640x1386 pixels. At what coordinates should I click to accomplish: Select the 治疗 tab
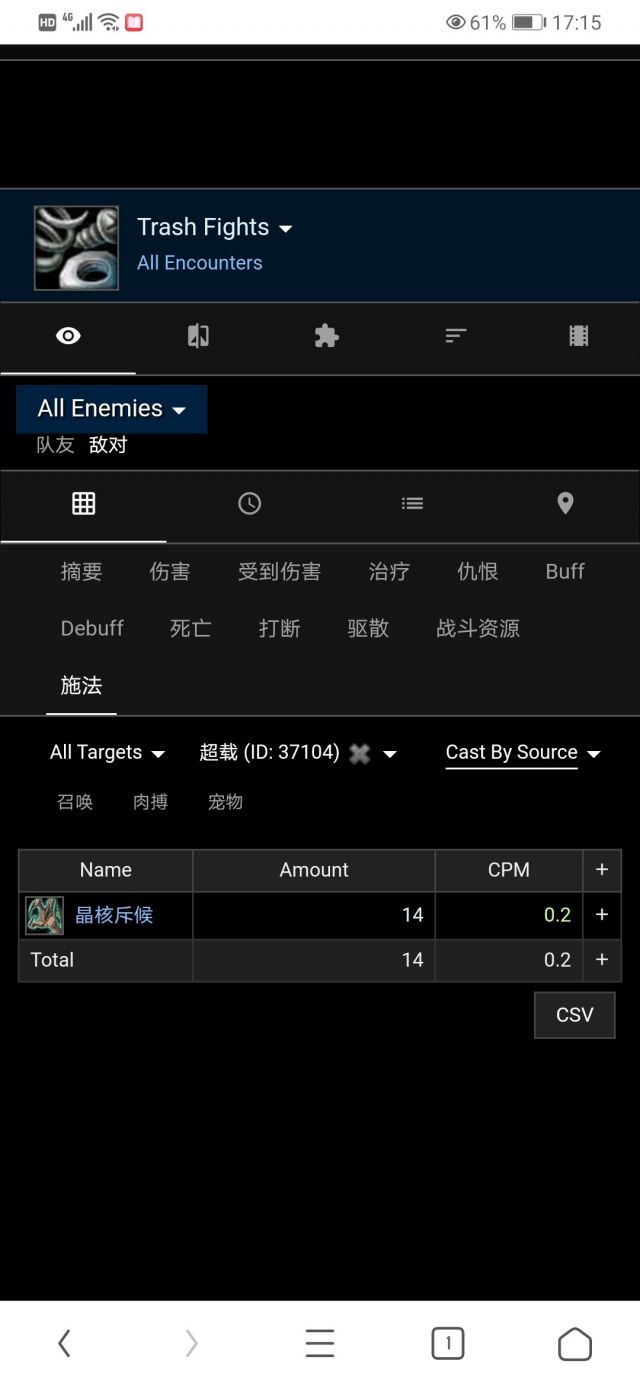[389, 571]
